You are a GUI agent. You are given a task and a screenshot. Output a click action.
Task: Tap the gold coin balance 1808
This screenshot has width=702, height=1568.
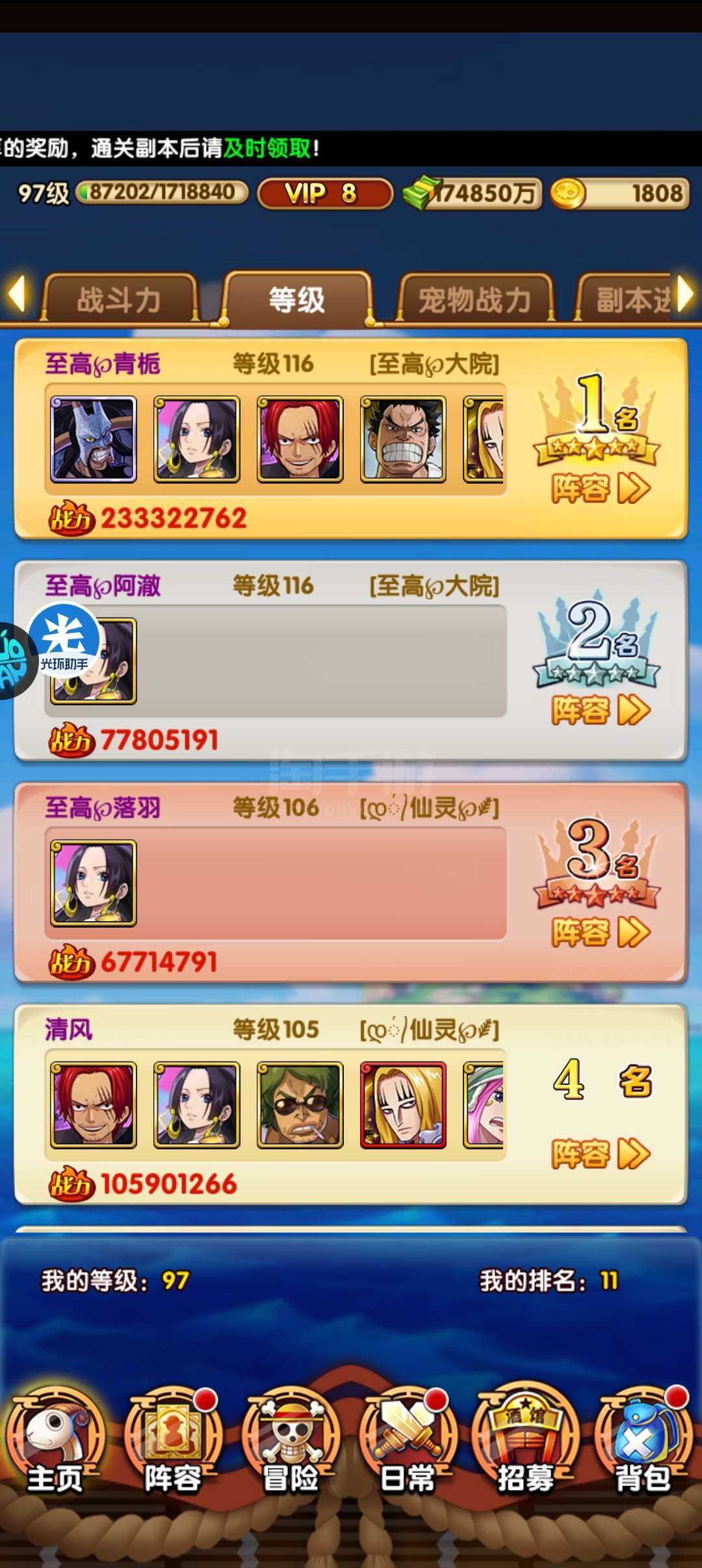pyautogui.click(x=619, y=194)
